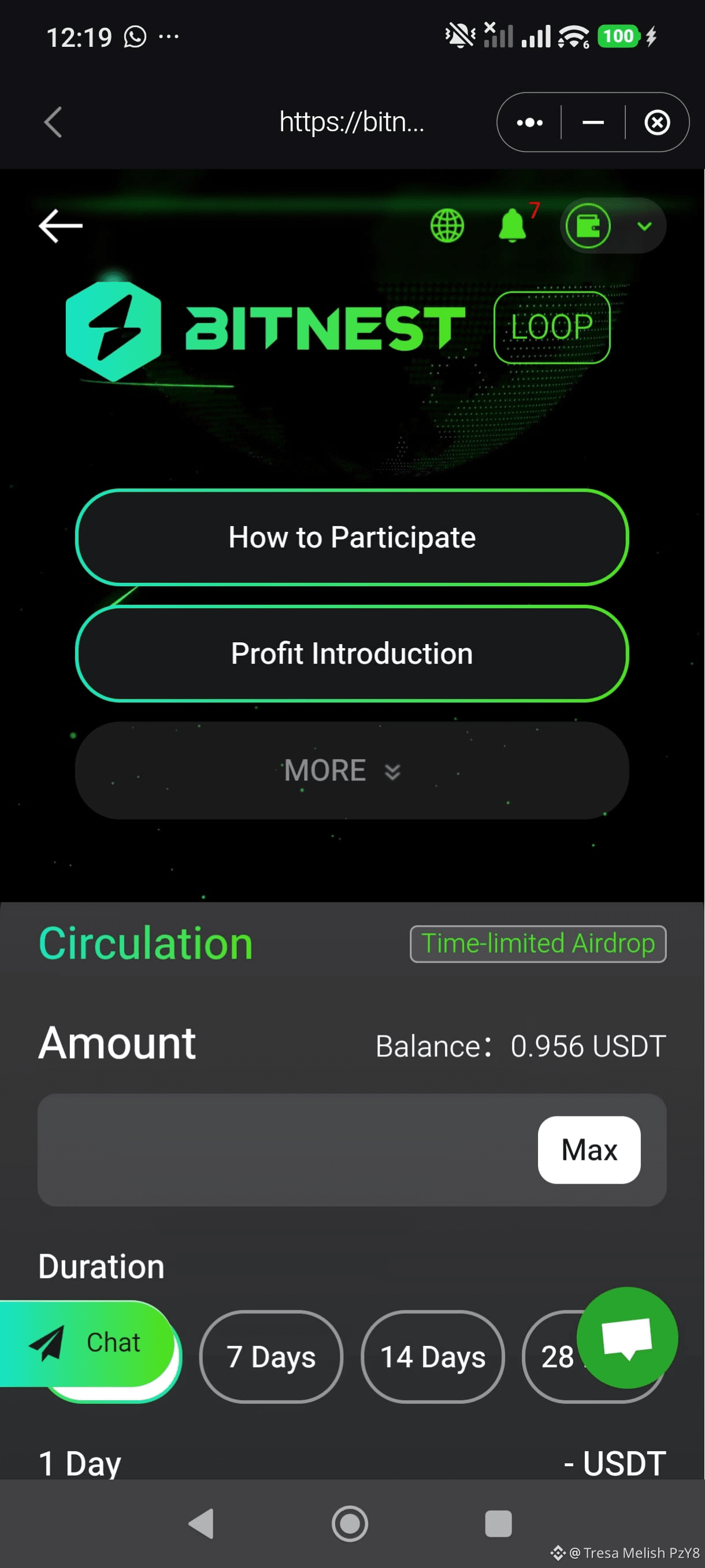This screenshot has height=1568, width=705.
Task: Fill in the Max balance amount
Action: click(588, 1149)
